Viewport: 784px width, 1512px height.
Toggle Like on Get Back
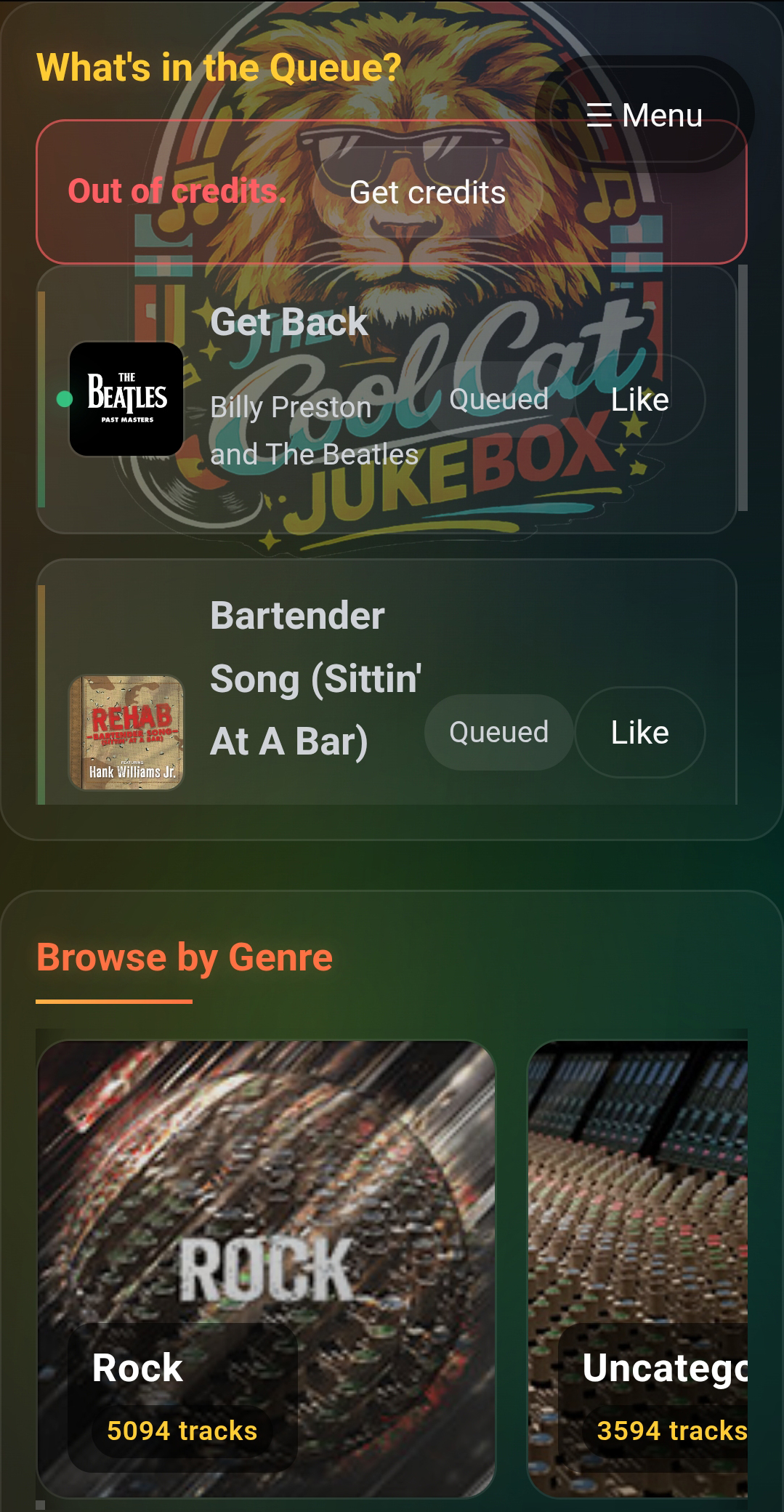click(x=639, y=399)
